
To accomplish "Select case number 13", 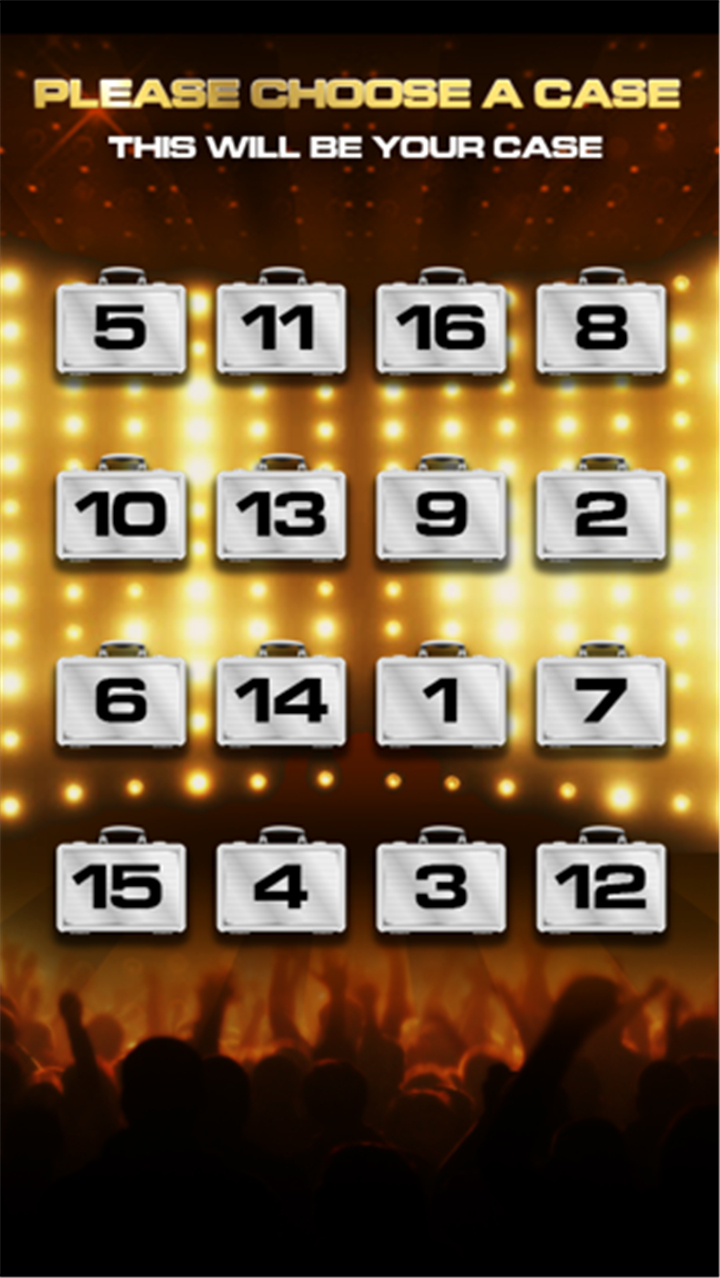I will click(281, 508).
